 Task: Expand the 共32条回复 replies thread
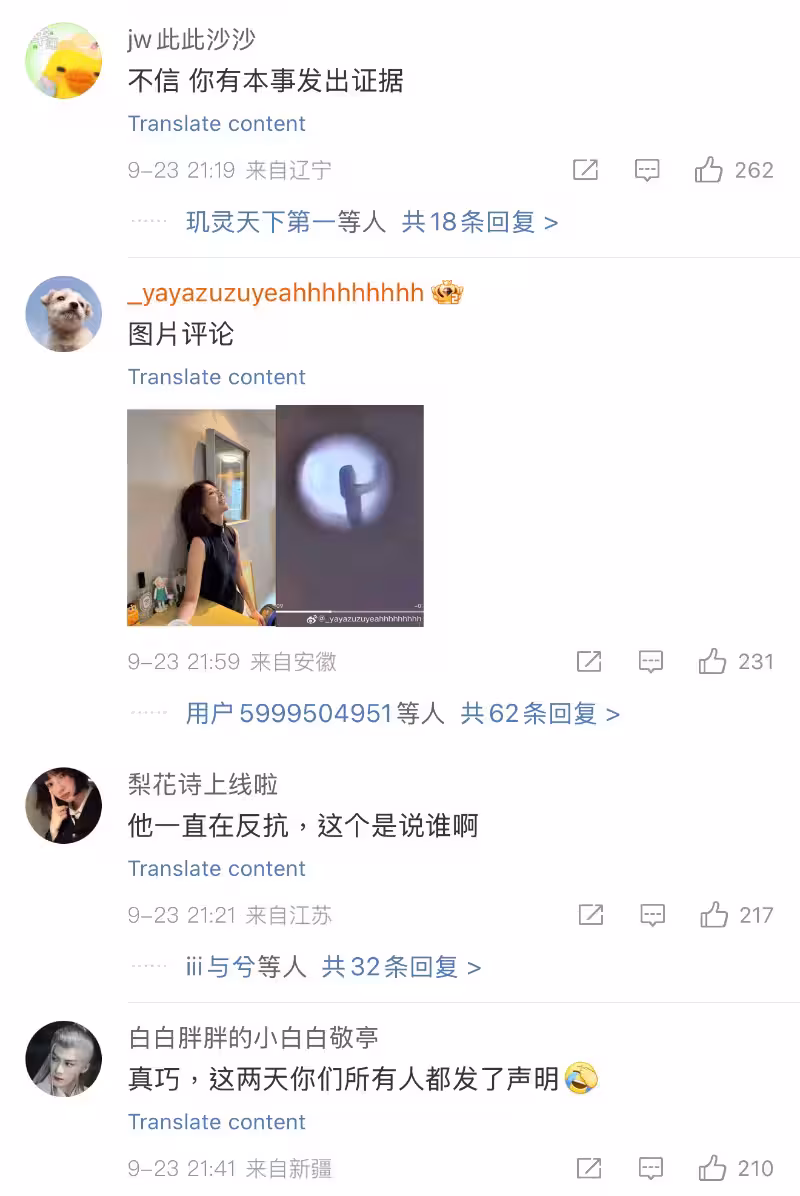pyautogui.click(x=401, y=967)
